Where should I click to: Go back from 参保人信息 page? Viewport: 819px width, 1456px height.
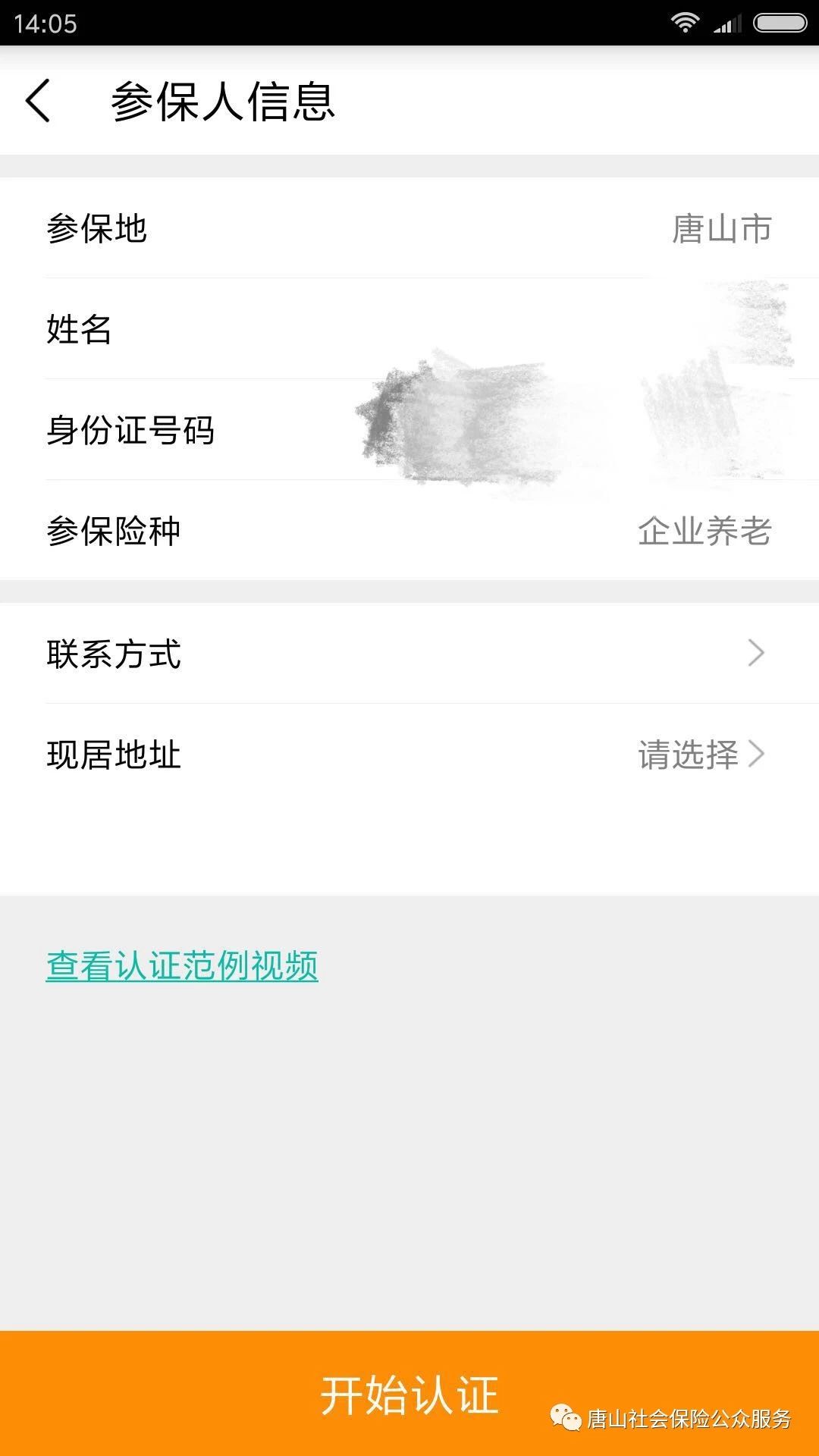tap(38, 101)
